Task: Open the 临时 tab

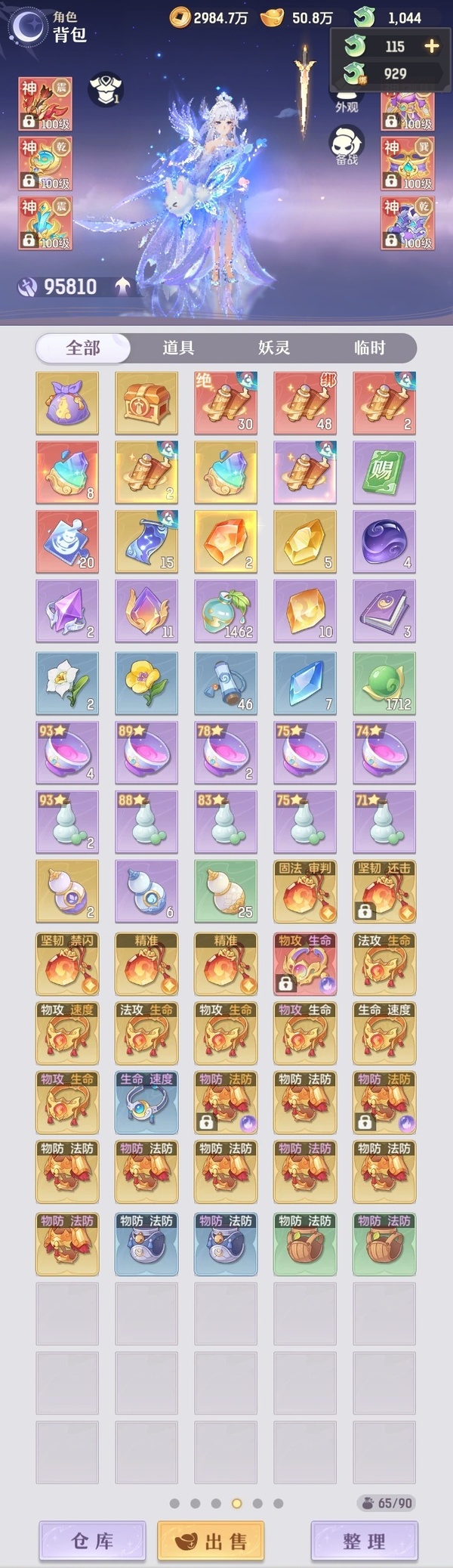Action: pos(369,348)
